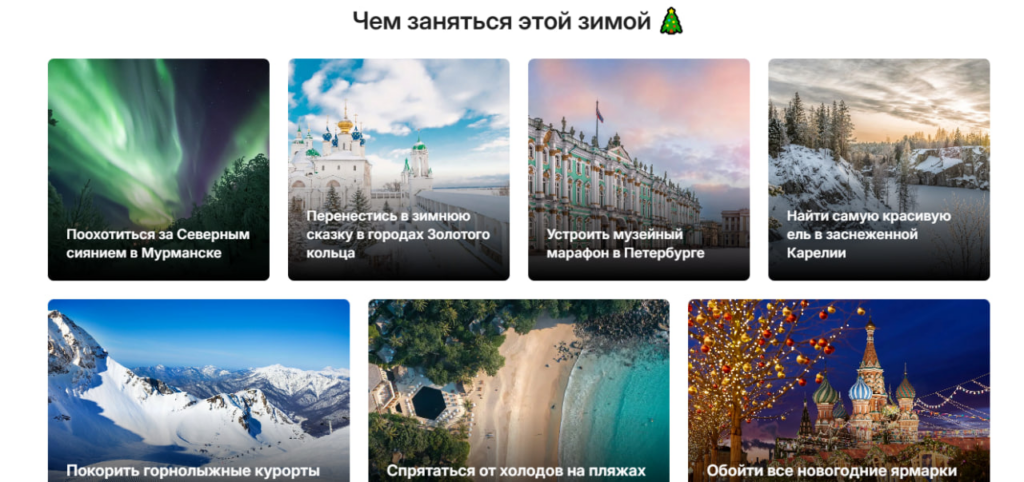Open the beaches escape from cold card

[518, 390]
